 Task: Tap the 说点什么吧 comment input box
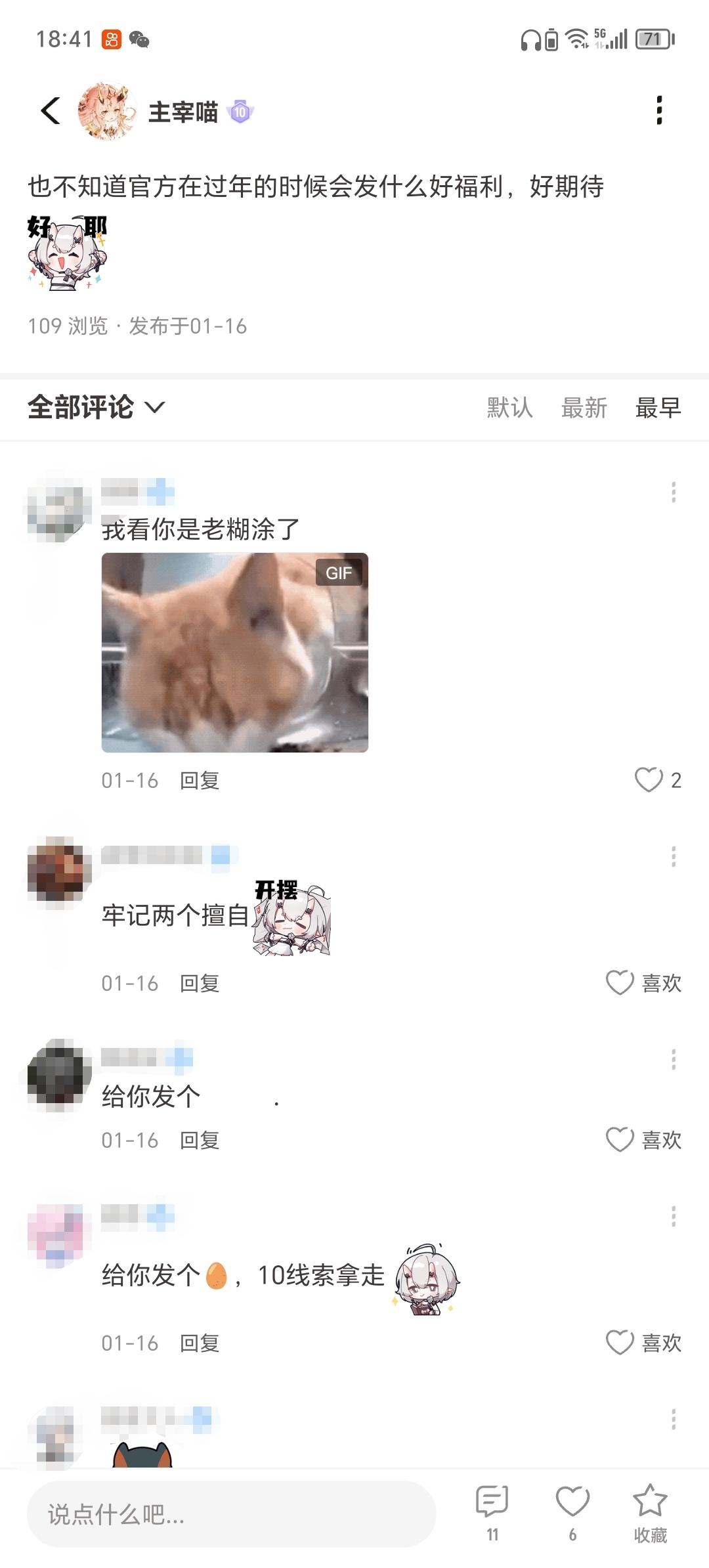[231, 1514]
